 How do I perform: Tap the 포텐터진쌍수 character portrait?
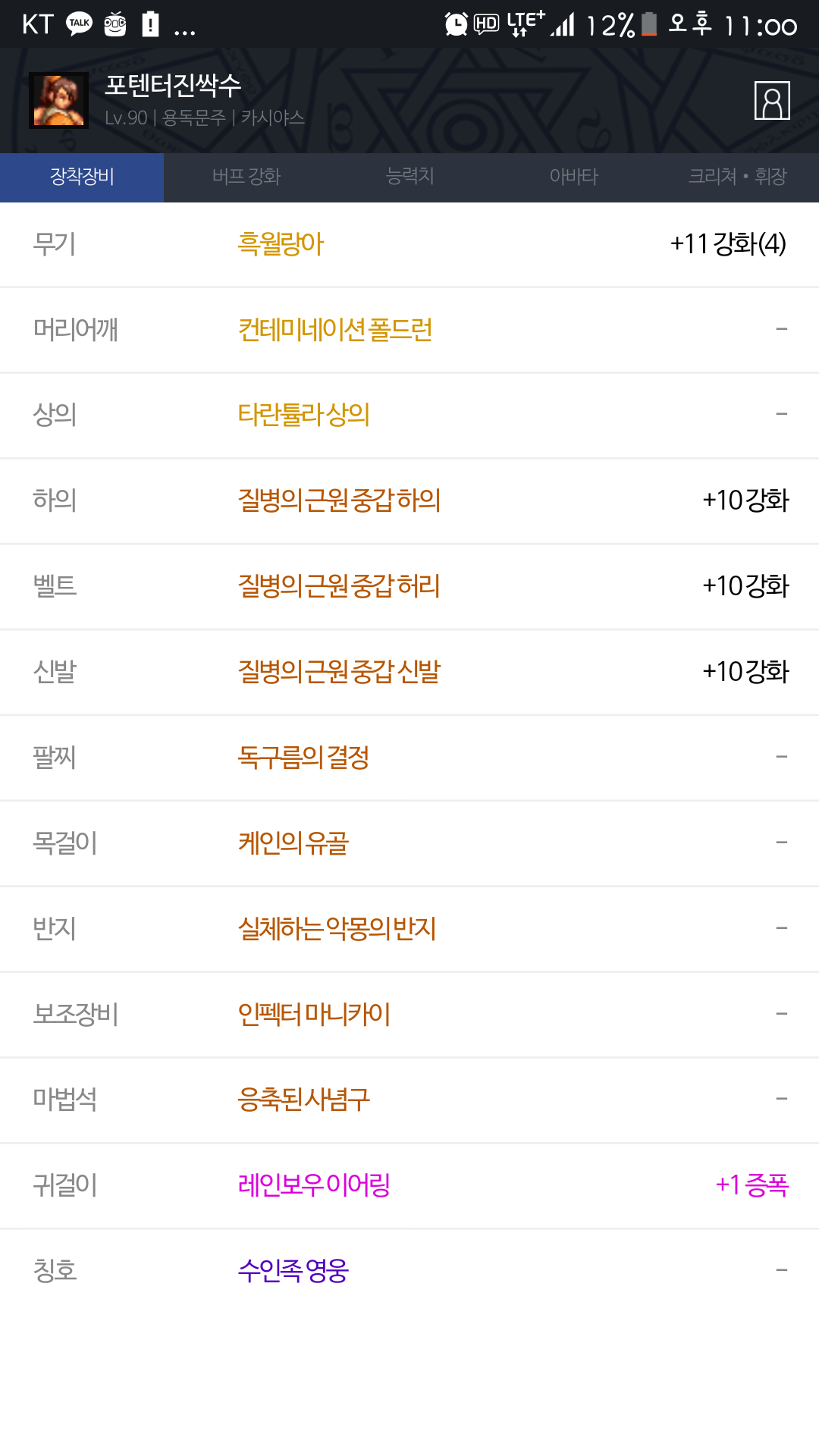pos(58,100)
